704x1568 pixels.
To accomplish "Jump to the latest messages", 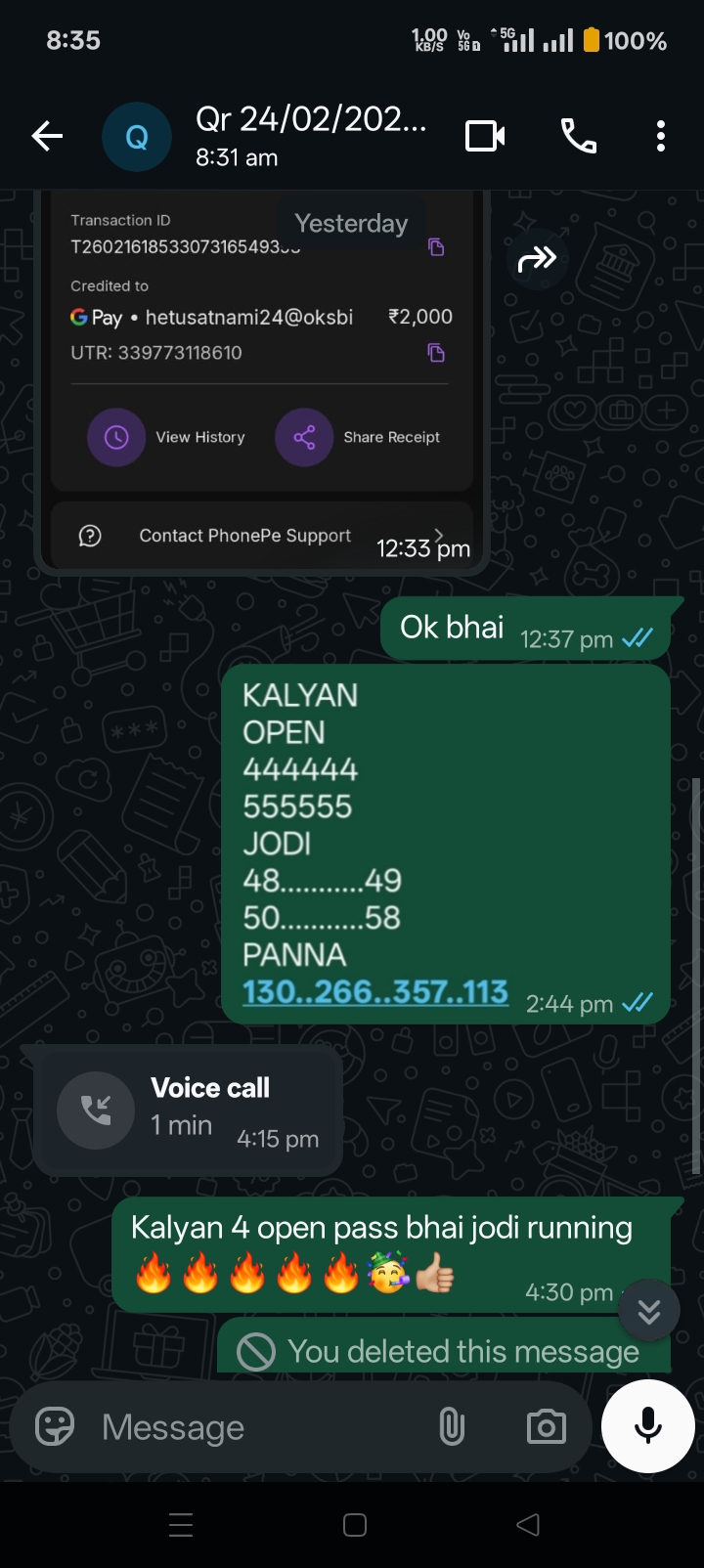I will tap(649, 1311).
